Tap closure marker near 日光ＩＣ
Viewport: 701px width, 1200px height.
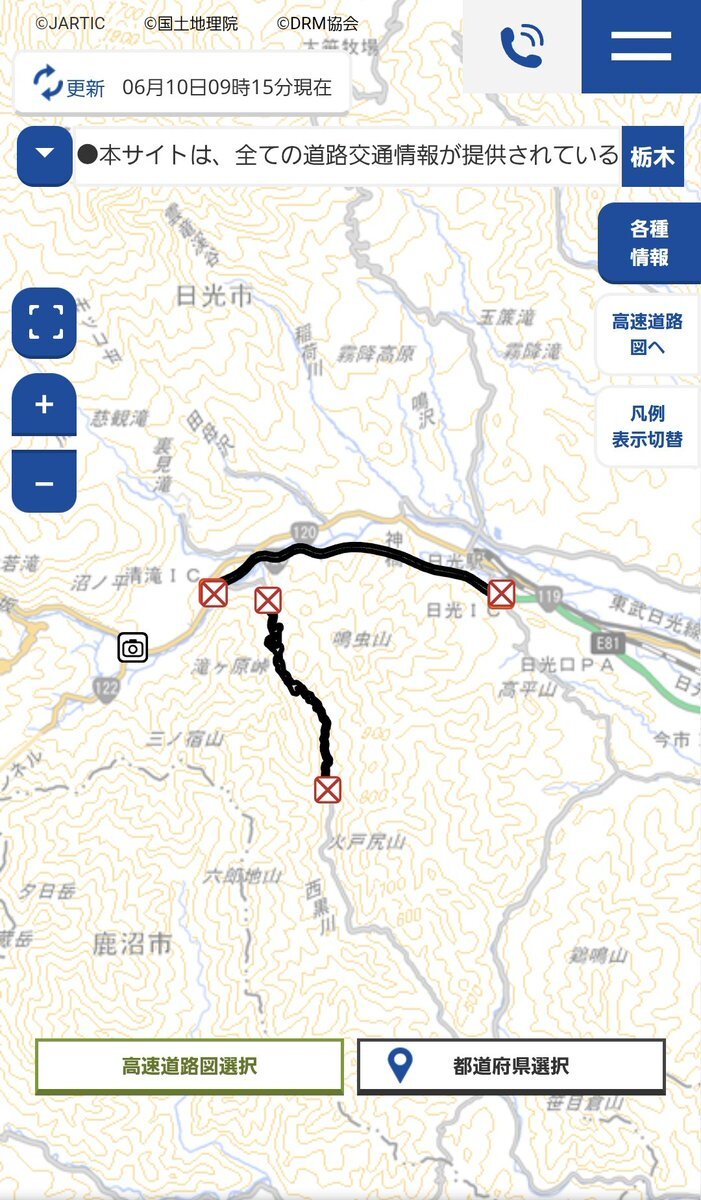501,593
